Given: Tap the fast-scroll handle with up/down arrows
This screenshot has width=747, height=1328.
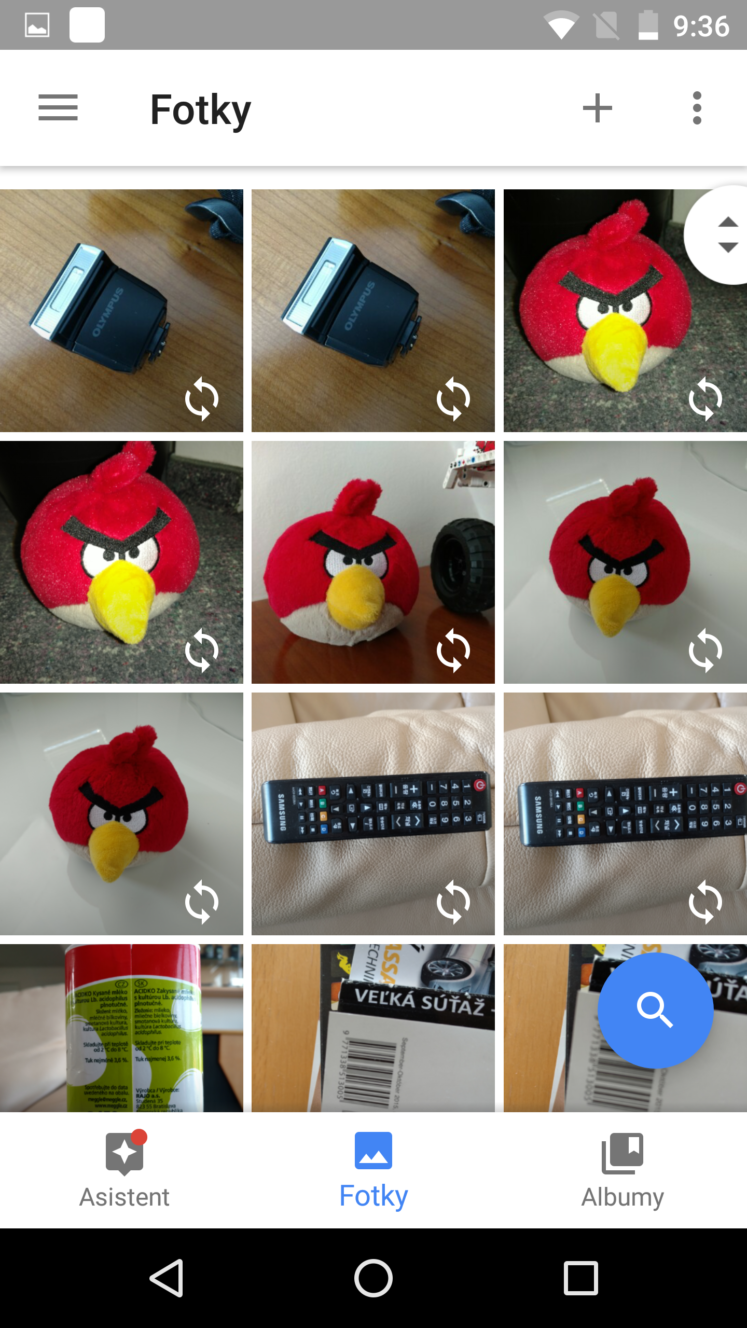Looking at the screenshot, I should pyautogui.click(x=726, y=234).
